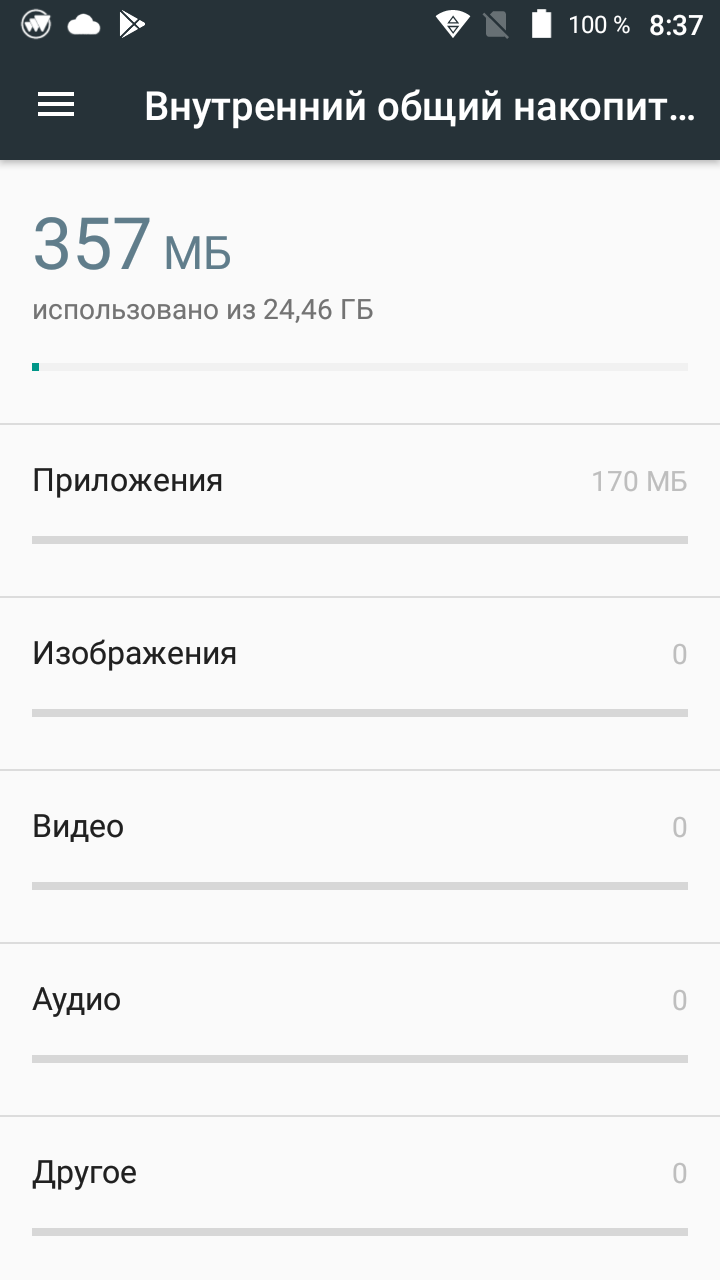The height and width of the screenshot is (1280, 720).
Task: Open the Изображения storage row
Action: (x=360, y=684)
